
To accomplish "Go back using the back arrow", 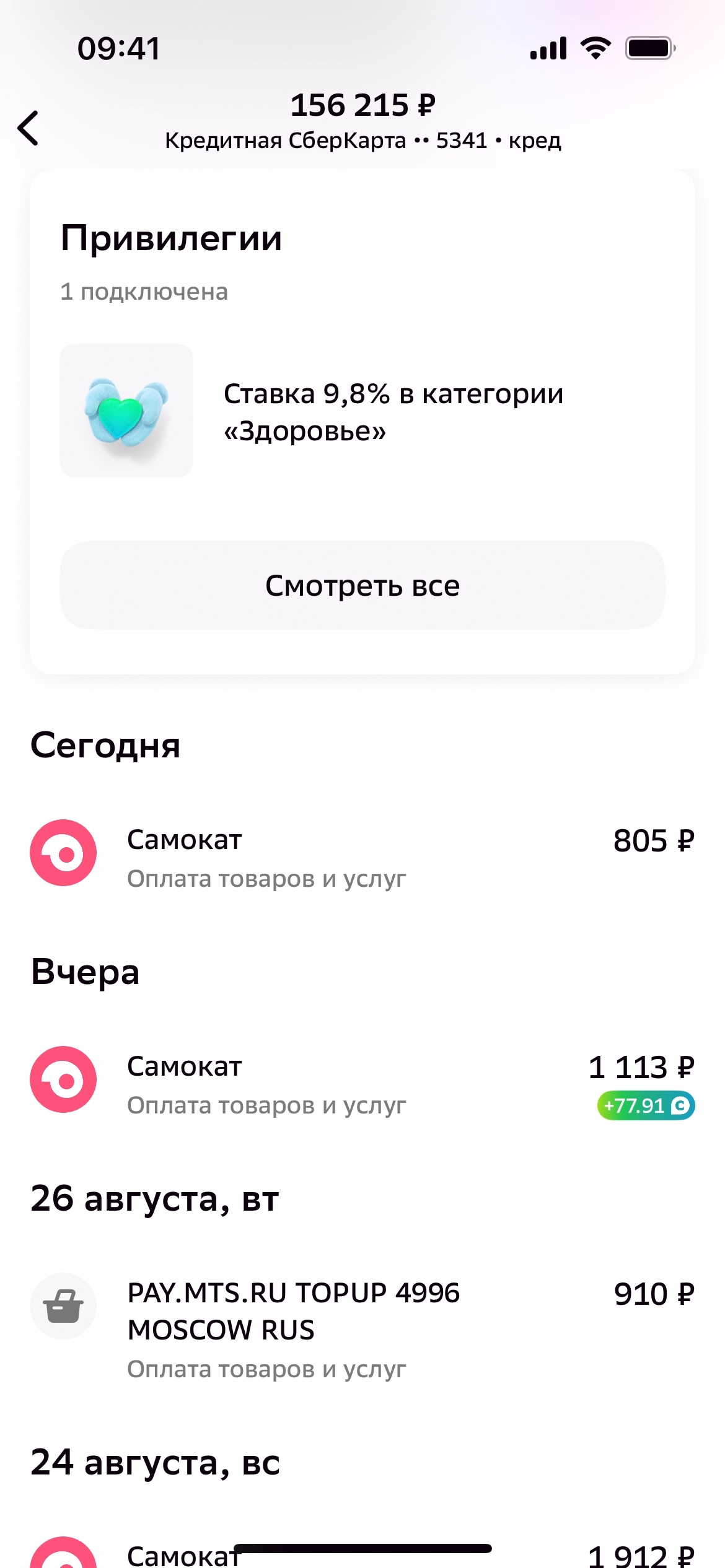I will [29, 128].
